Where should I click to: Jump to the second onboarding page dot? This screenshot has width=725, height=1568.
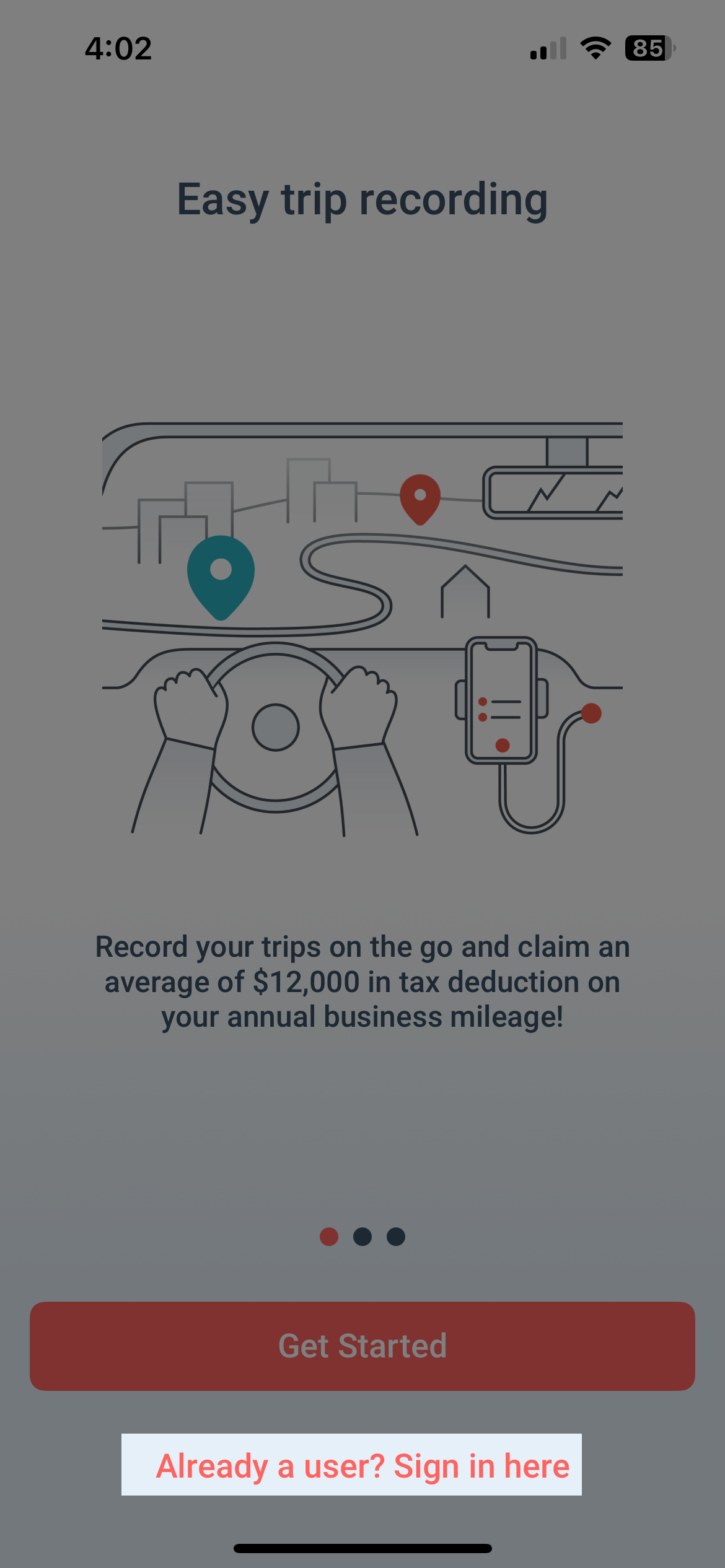[362, 1237]
